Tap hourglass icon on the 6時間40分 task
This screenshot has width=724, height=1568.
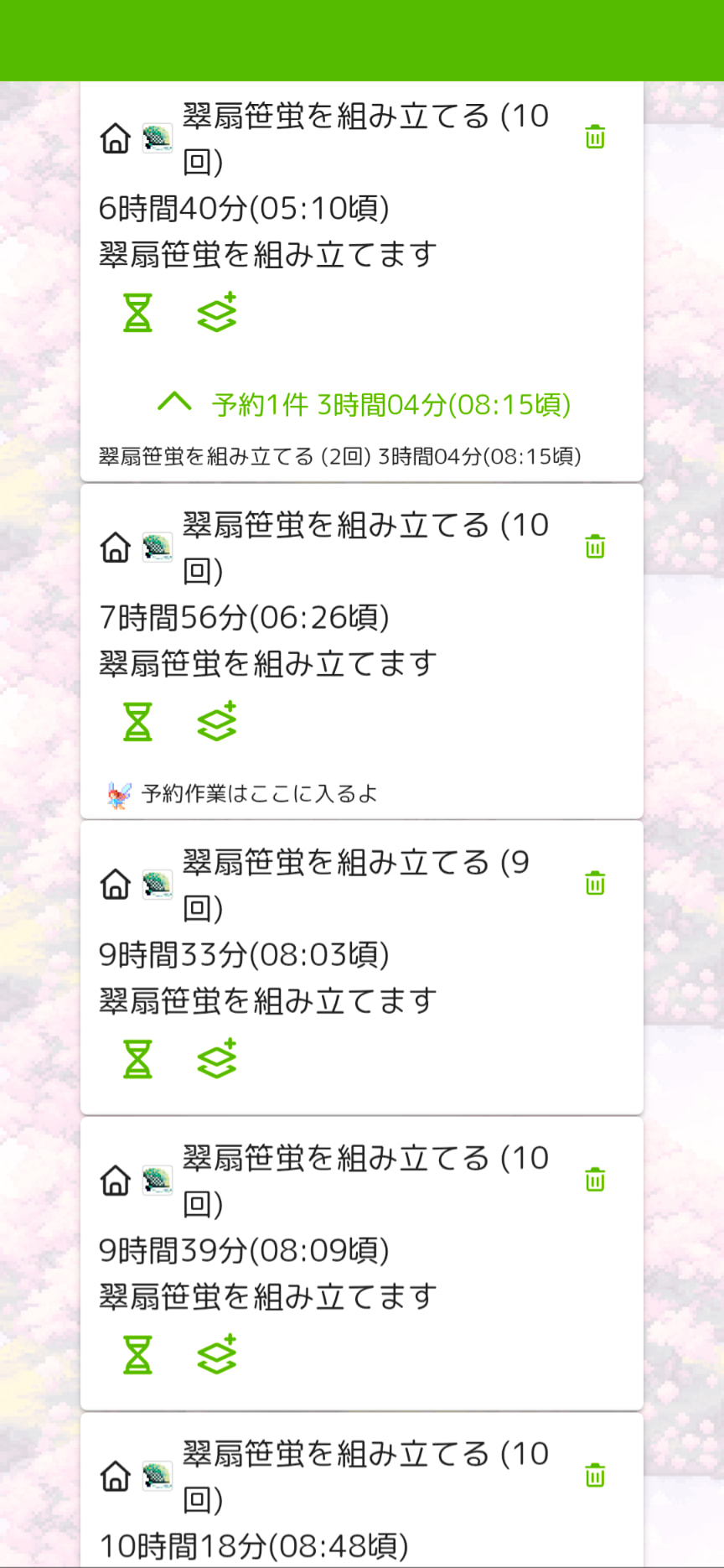coord(137,313)
